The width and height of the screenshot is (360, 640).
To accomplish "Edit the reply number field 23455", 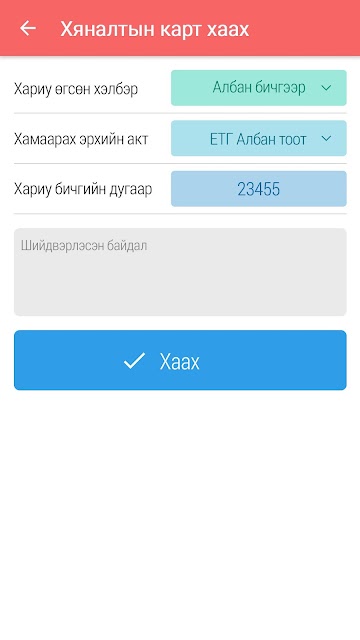I will (x=259, y=189).
